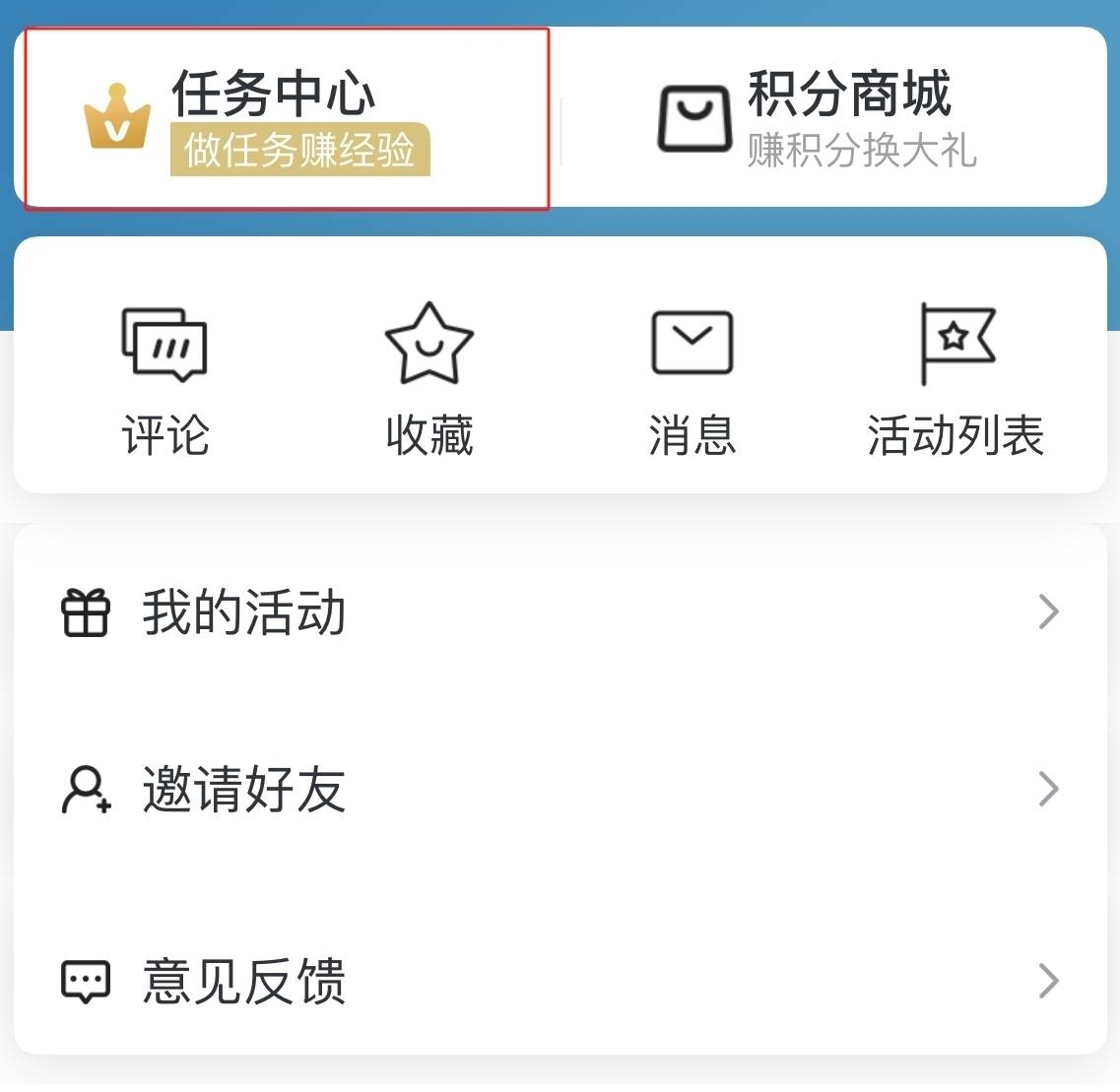This screenshot has width=1120, height=1092.
Task: Open 活动列表 activity list
Action: click(x=955, y=379)
